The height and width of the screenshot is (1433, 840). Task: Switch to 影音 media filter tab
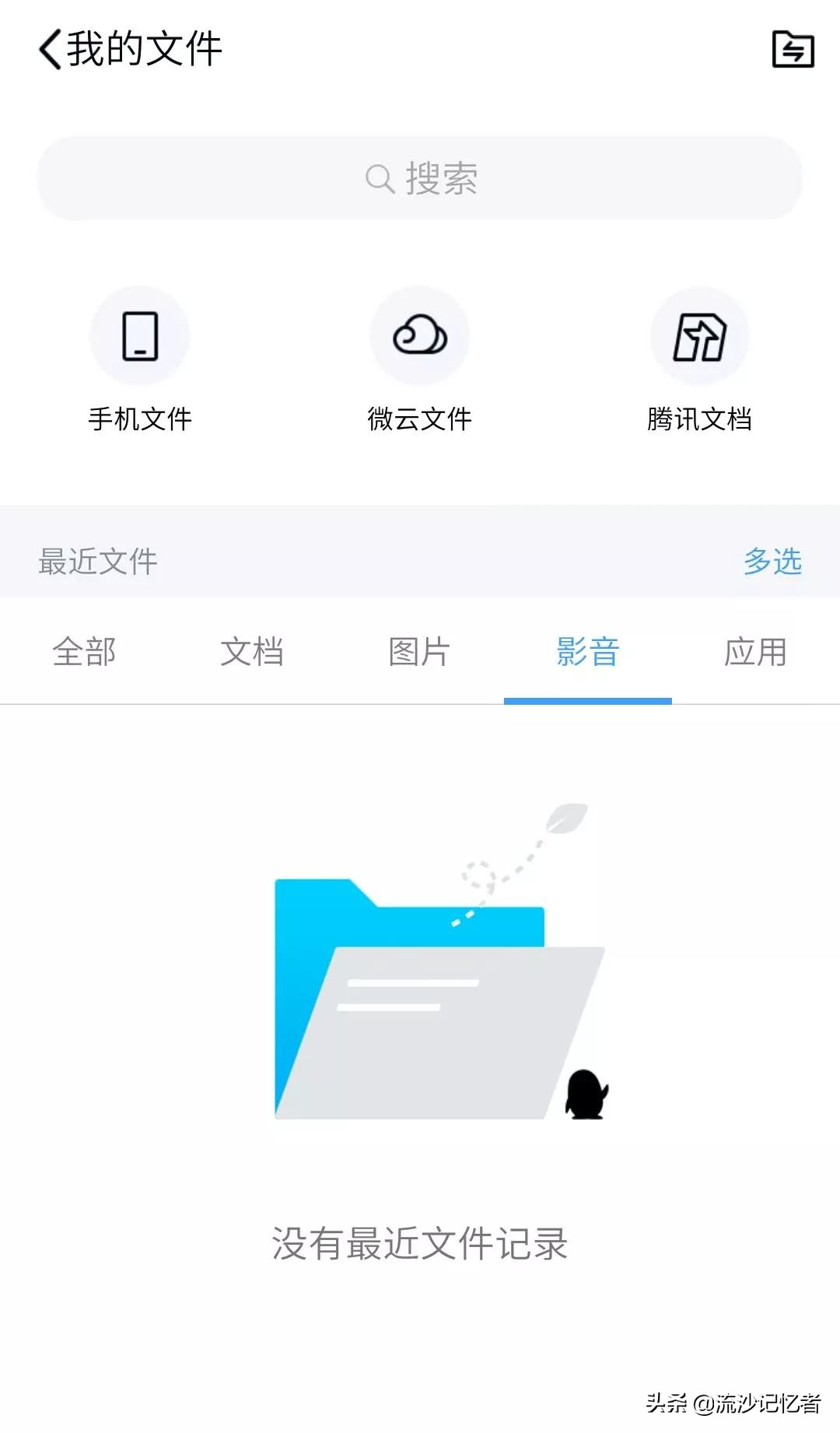point(587,653)
